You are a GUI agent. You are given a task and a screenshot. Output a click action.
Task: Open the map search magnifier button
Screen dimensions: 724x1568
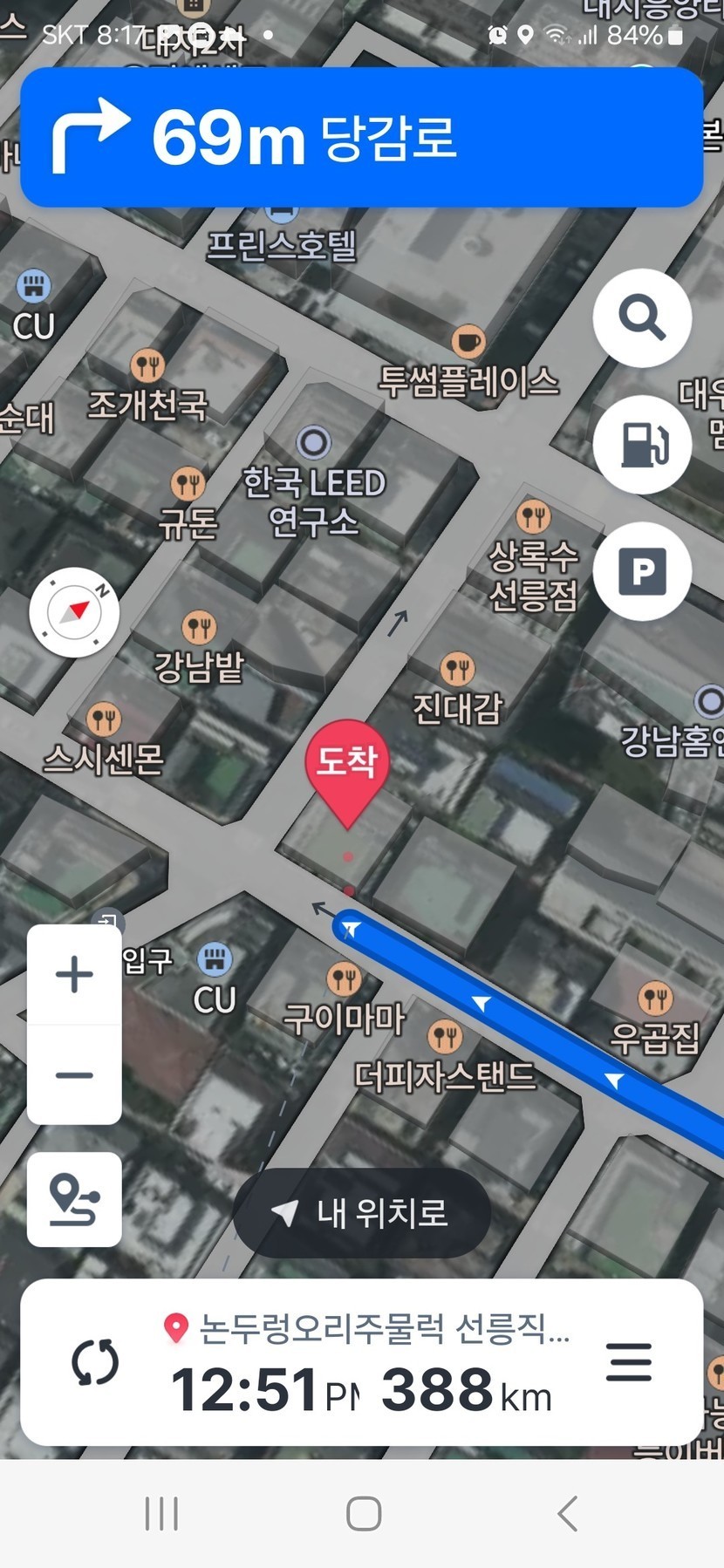(642, 317)
